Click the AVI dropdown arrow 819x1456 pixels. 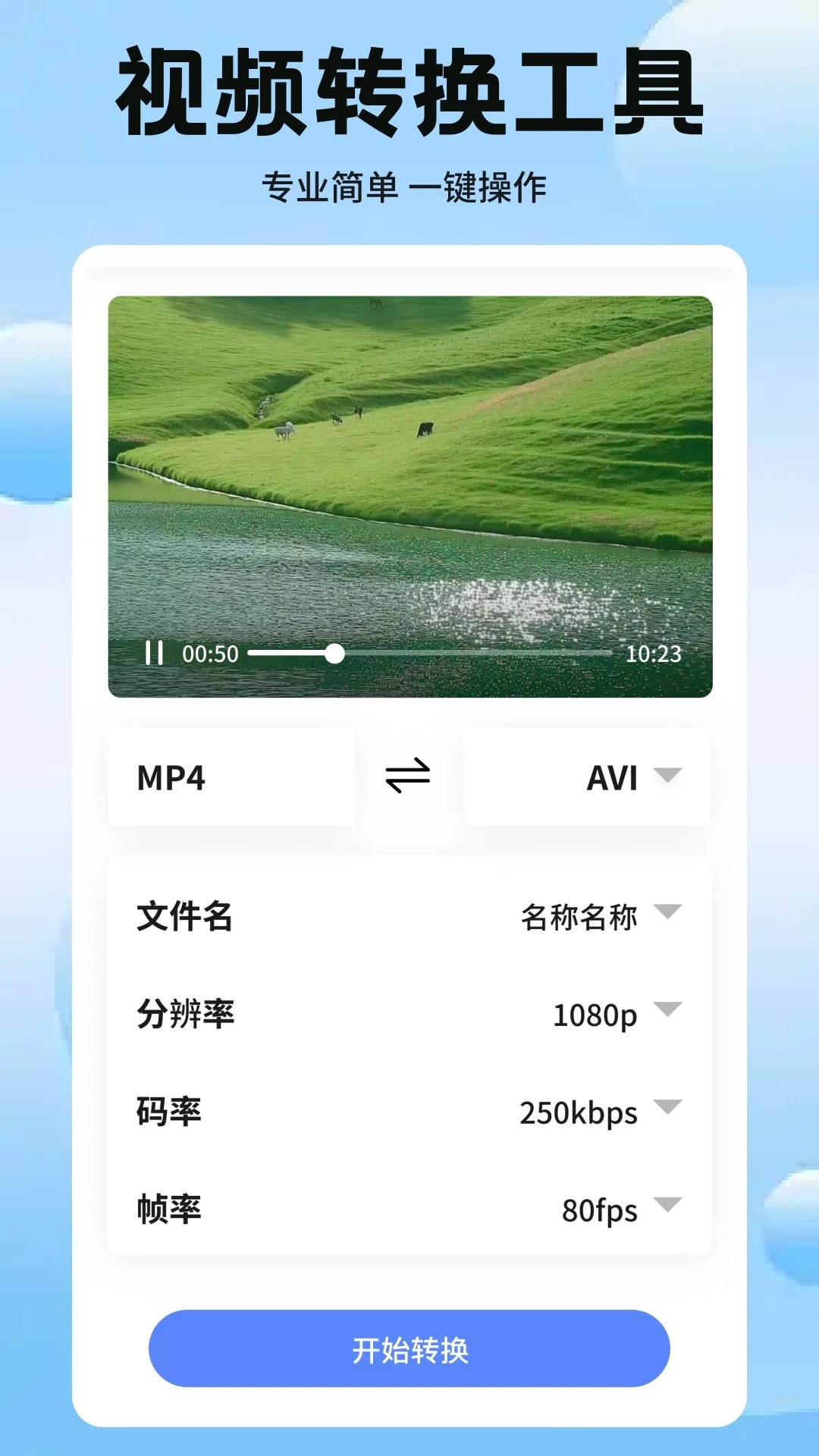pyautogui.click(x=666, y=775)
